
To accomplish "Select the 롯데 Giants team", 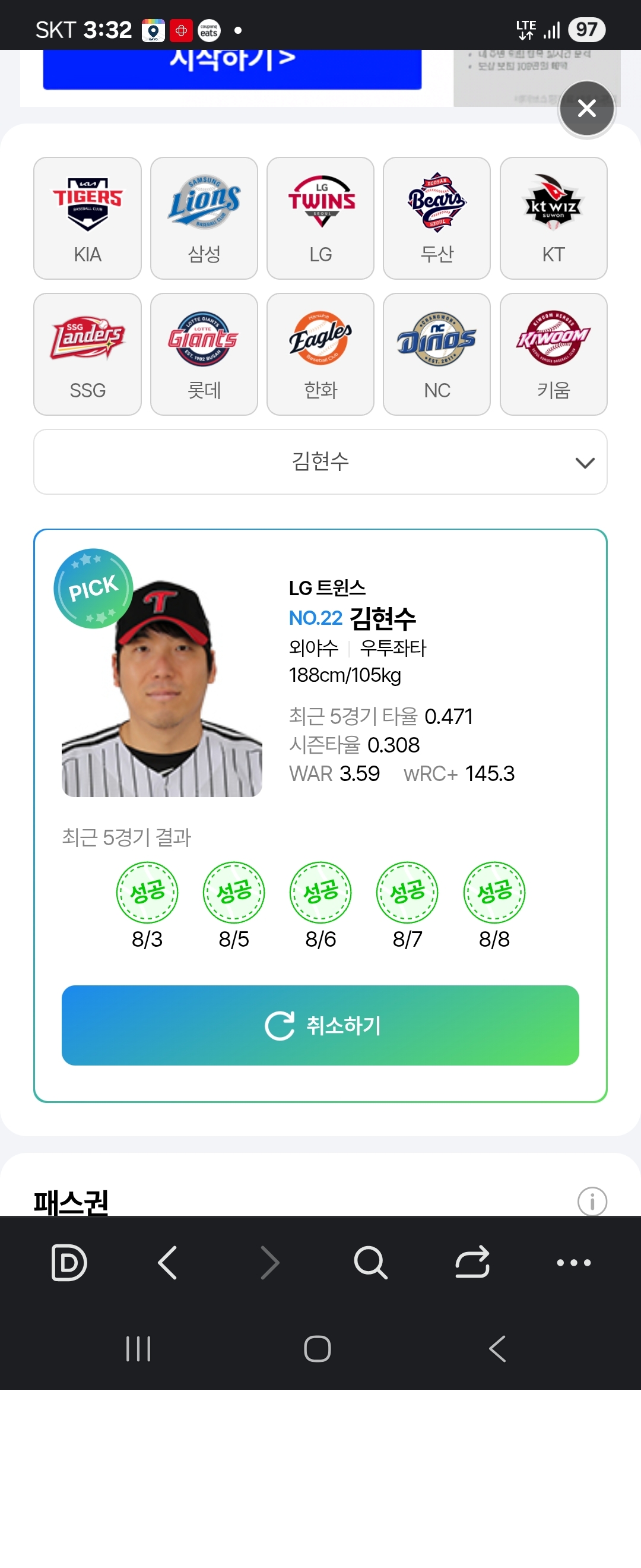I will [204, 354].
